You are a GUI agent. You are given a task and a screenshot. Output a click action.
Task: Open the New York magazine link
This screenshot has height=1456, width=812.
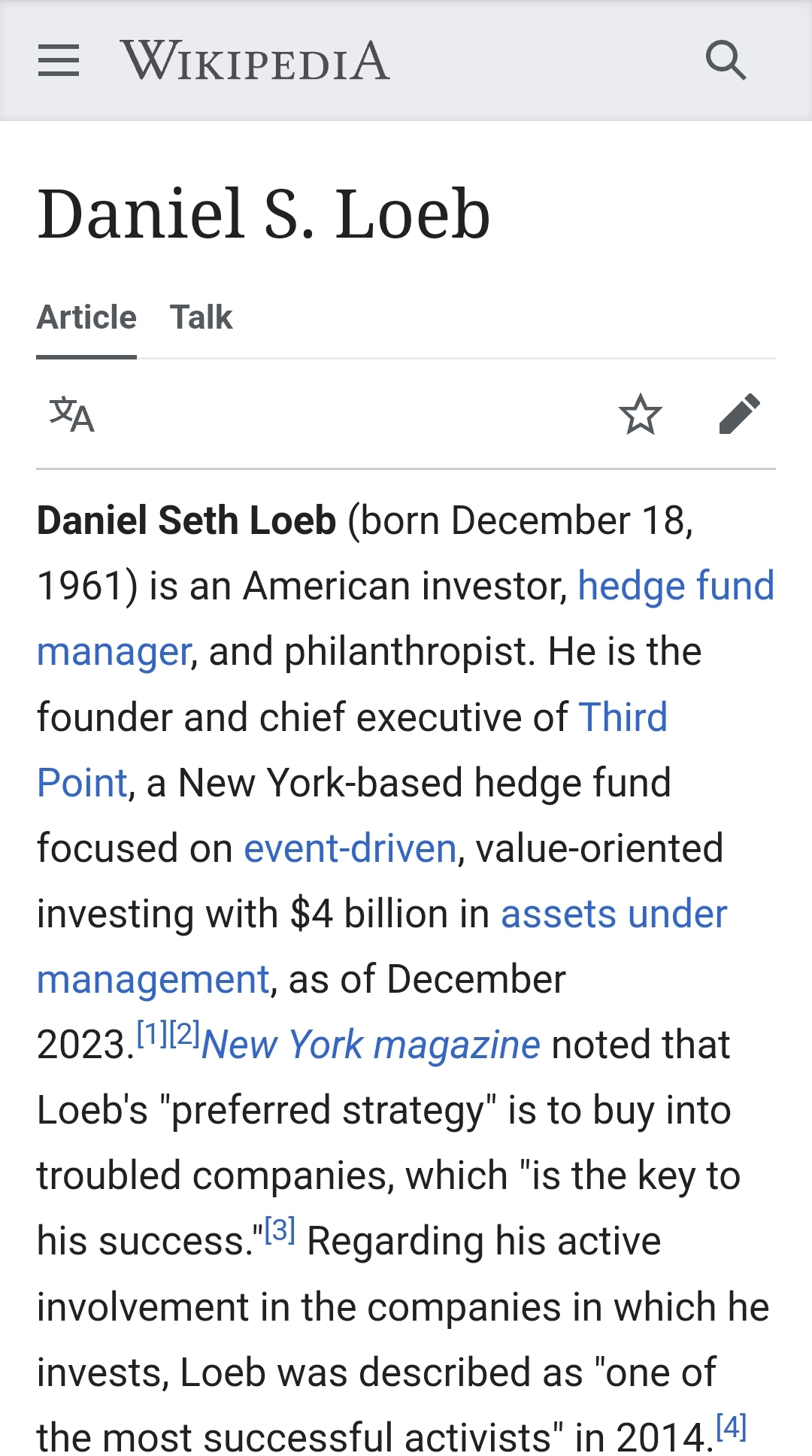[371, 1045]
